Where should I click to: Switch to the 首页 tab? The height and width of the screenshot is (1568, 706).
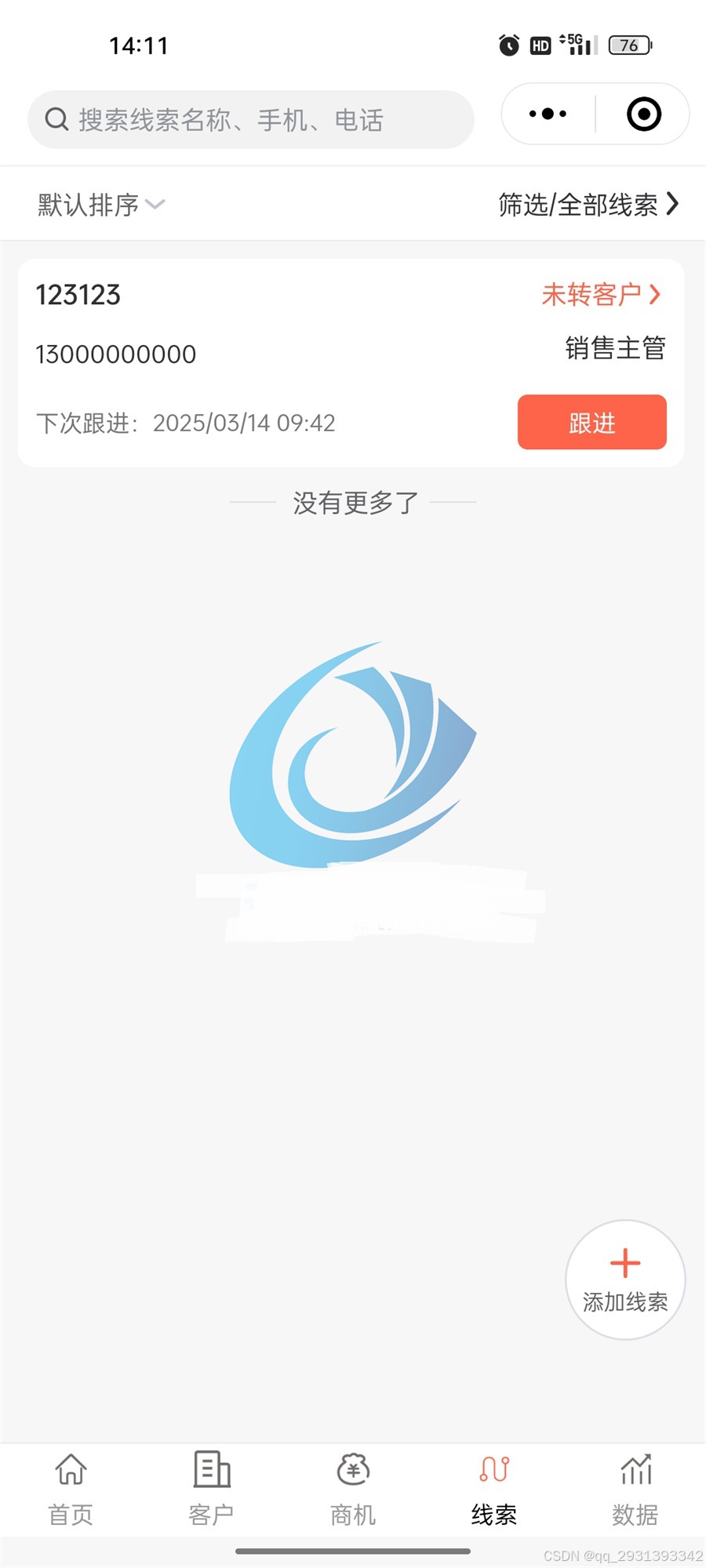tap(71, 1490)
